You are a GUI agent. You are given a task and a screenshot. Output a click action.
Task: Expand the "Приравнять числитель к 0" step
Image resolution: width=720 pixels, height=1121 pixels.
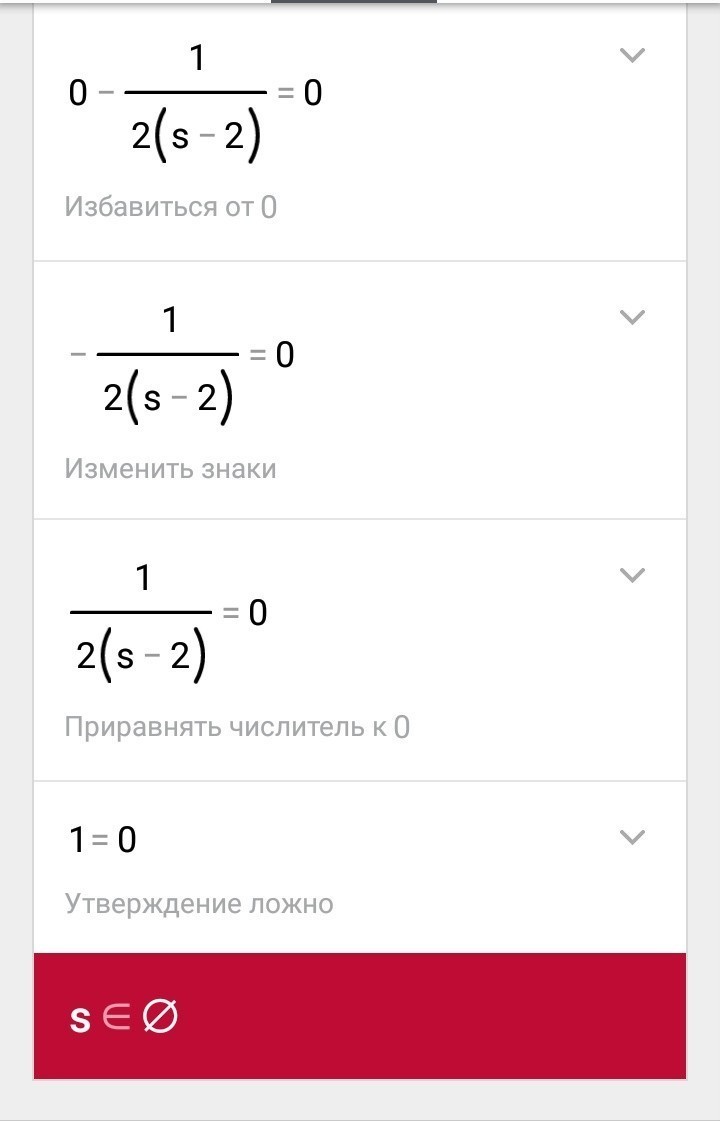point(632,575)
